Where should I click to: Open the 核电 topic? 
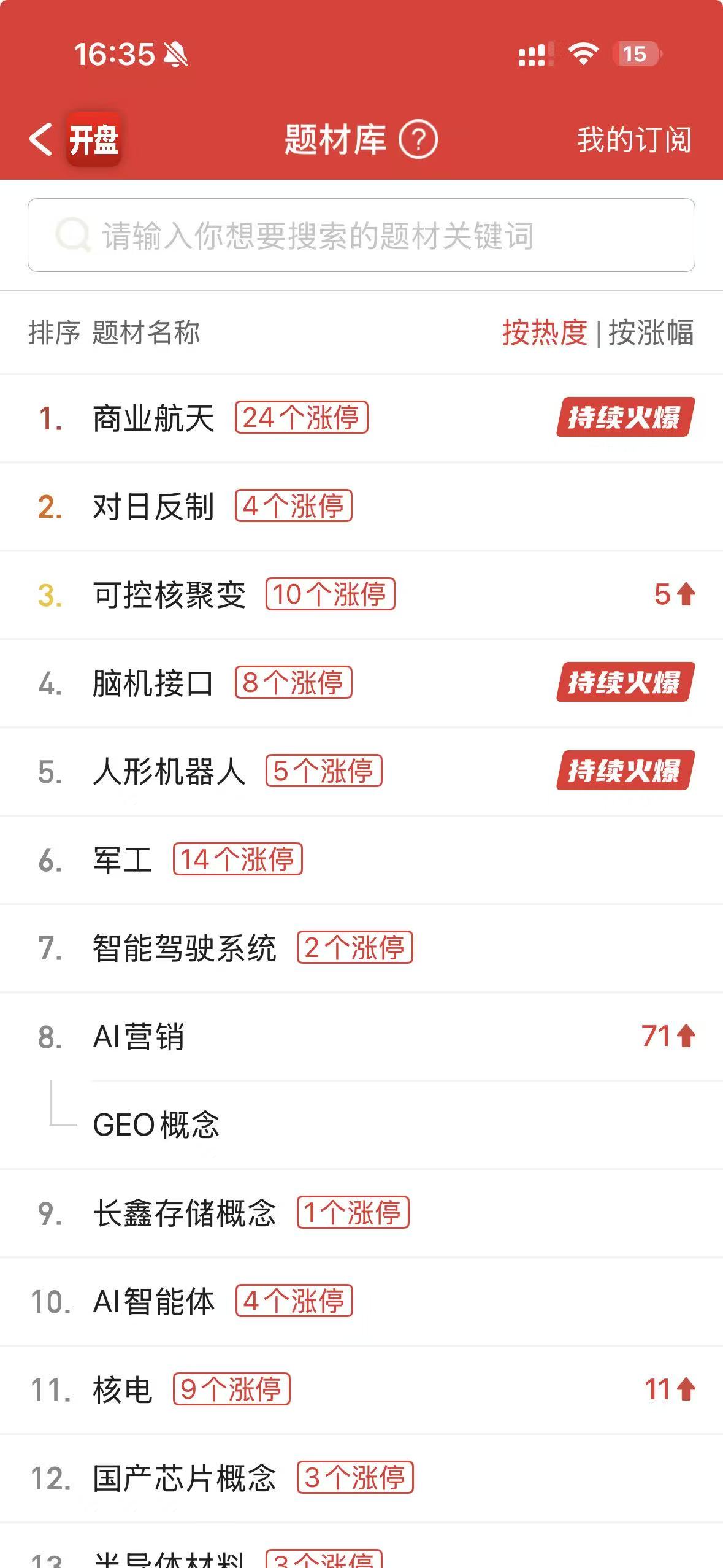(123, 1390)
